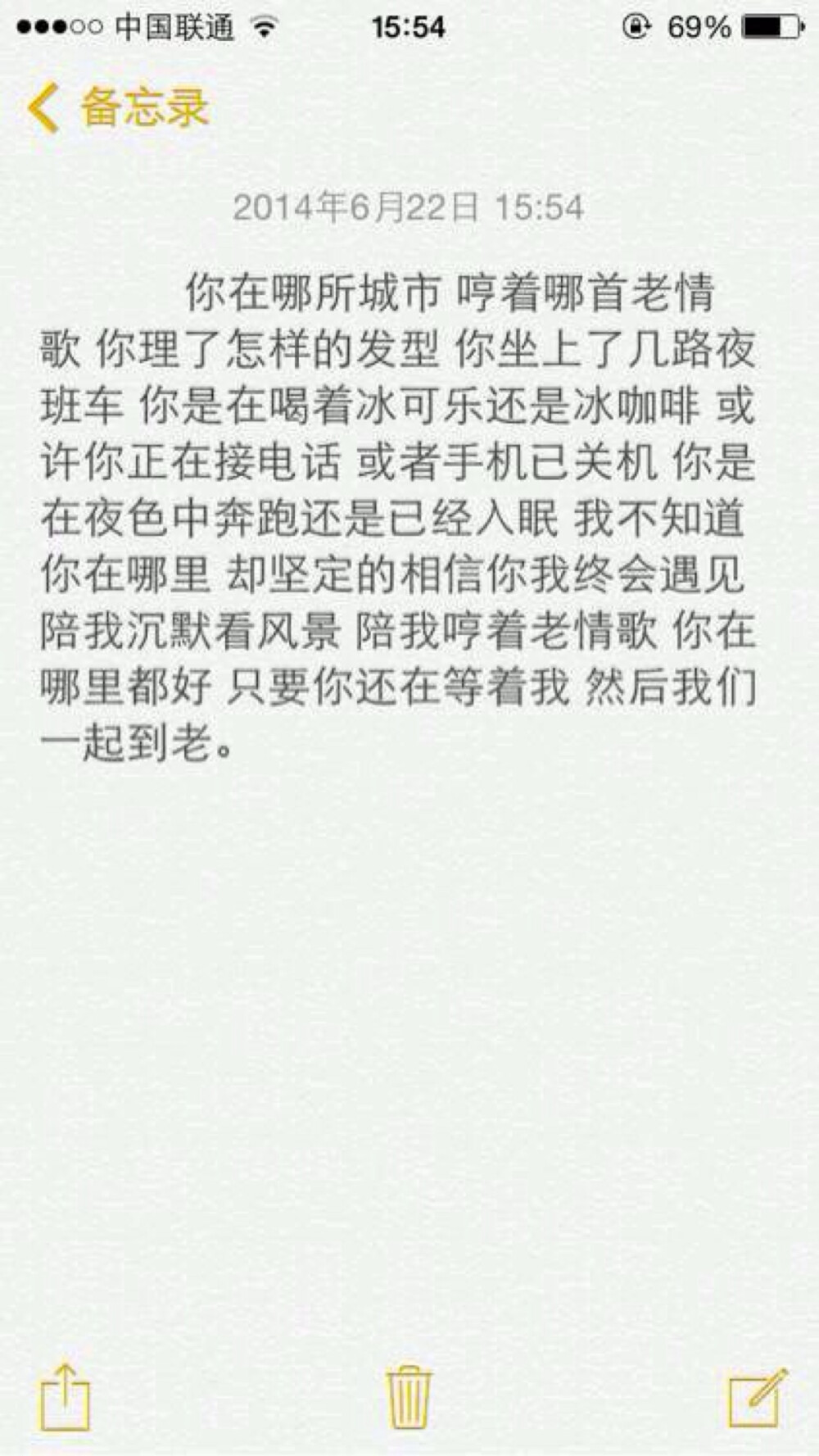The height and width of the screenshot is (1456, 819).
Task: Tap the note text to edit
Action: click(397, 516)
